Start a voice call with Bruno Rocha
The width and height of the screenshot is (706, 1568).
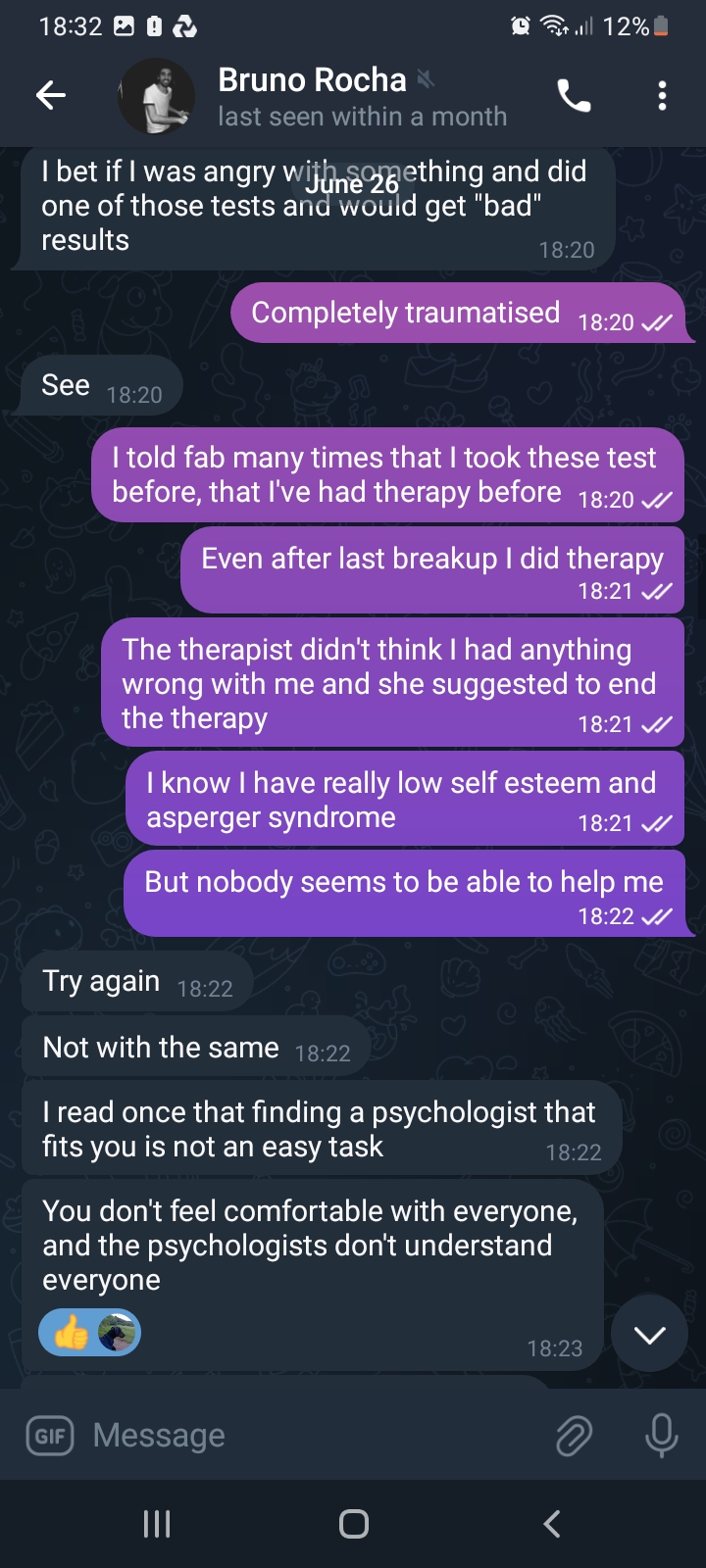click(574, 96)
